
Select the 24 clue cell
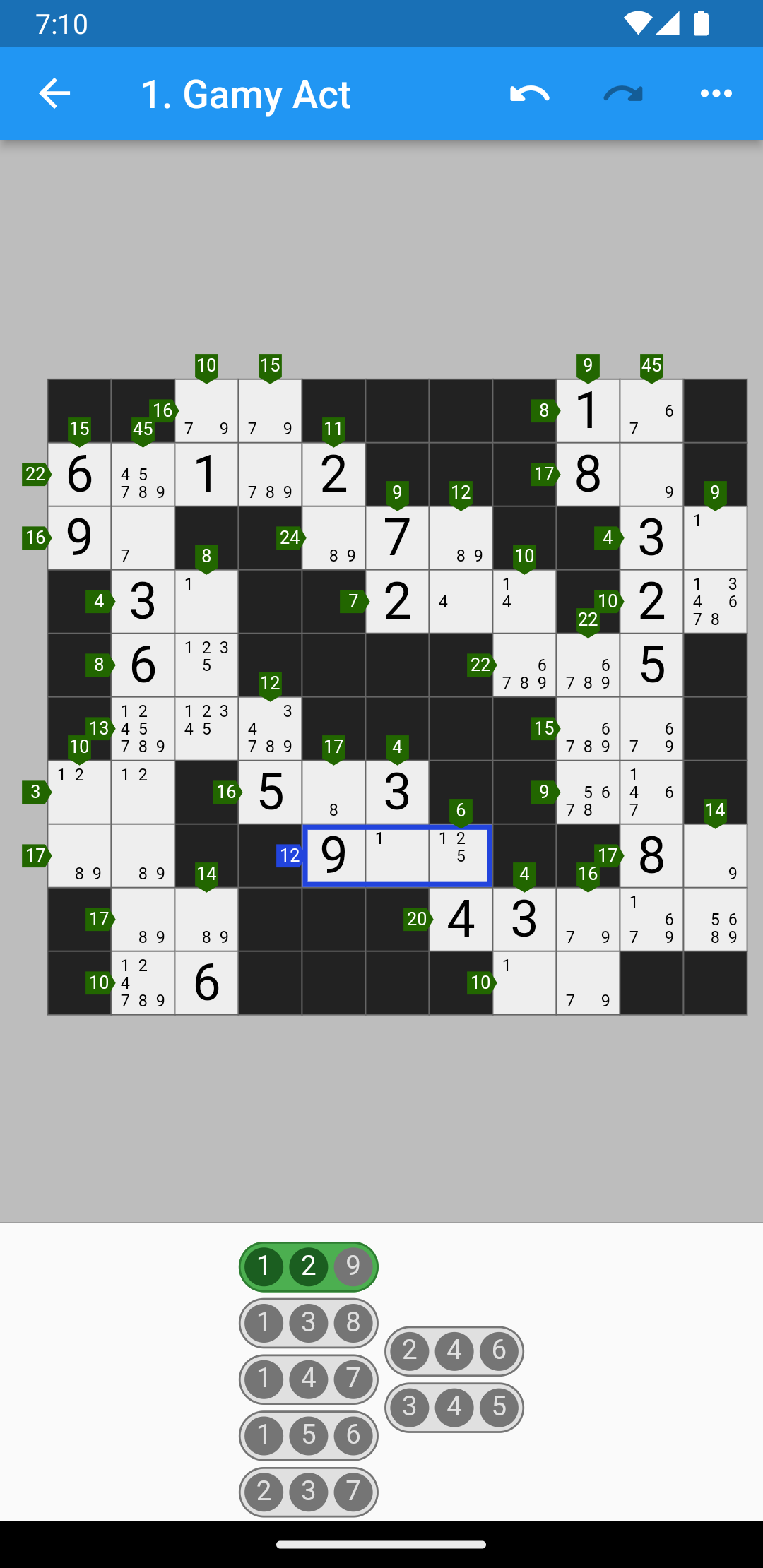pyautogui.click(x=271, y=537)
